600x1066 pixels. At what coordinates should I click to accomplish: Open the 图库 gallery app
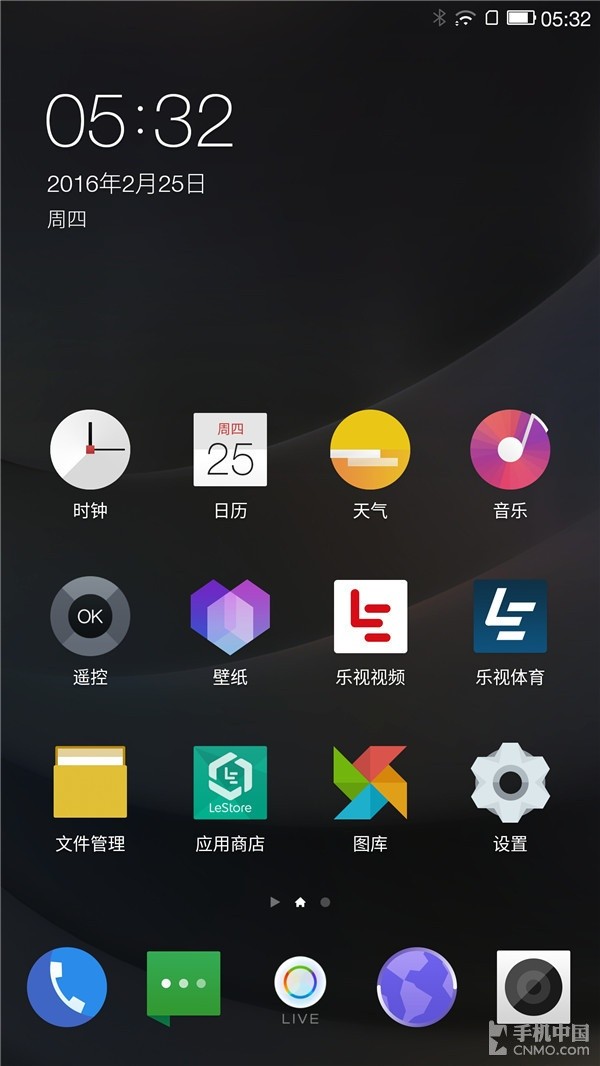370,783
